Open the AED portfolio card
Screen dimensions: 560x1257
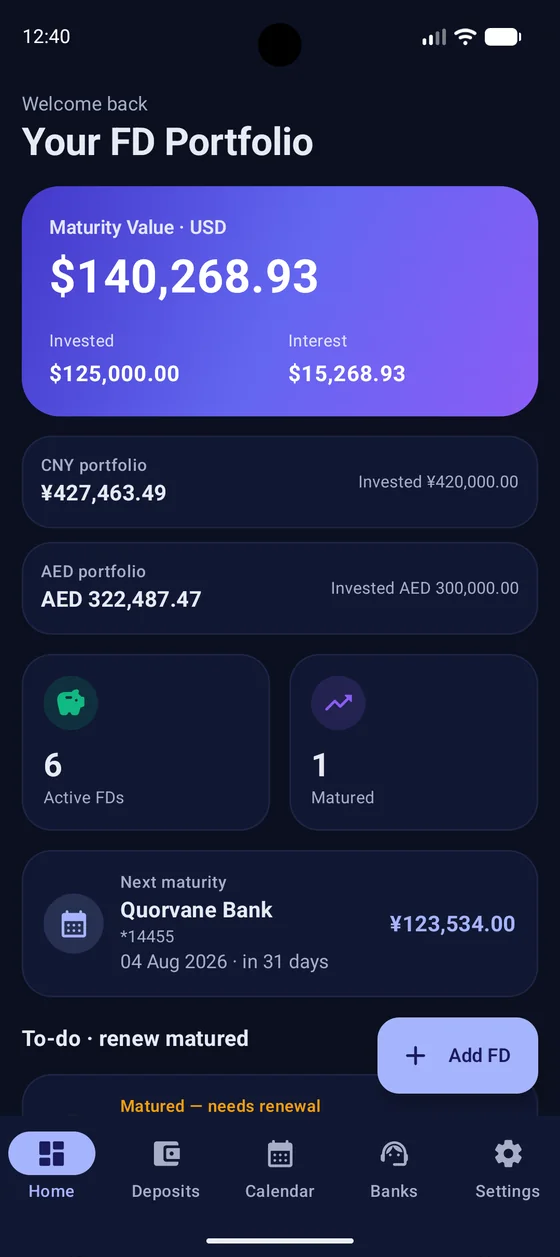coord(280,588)
